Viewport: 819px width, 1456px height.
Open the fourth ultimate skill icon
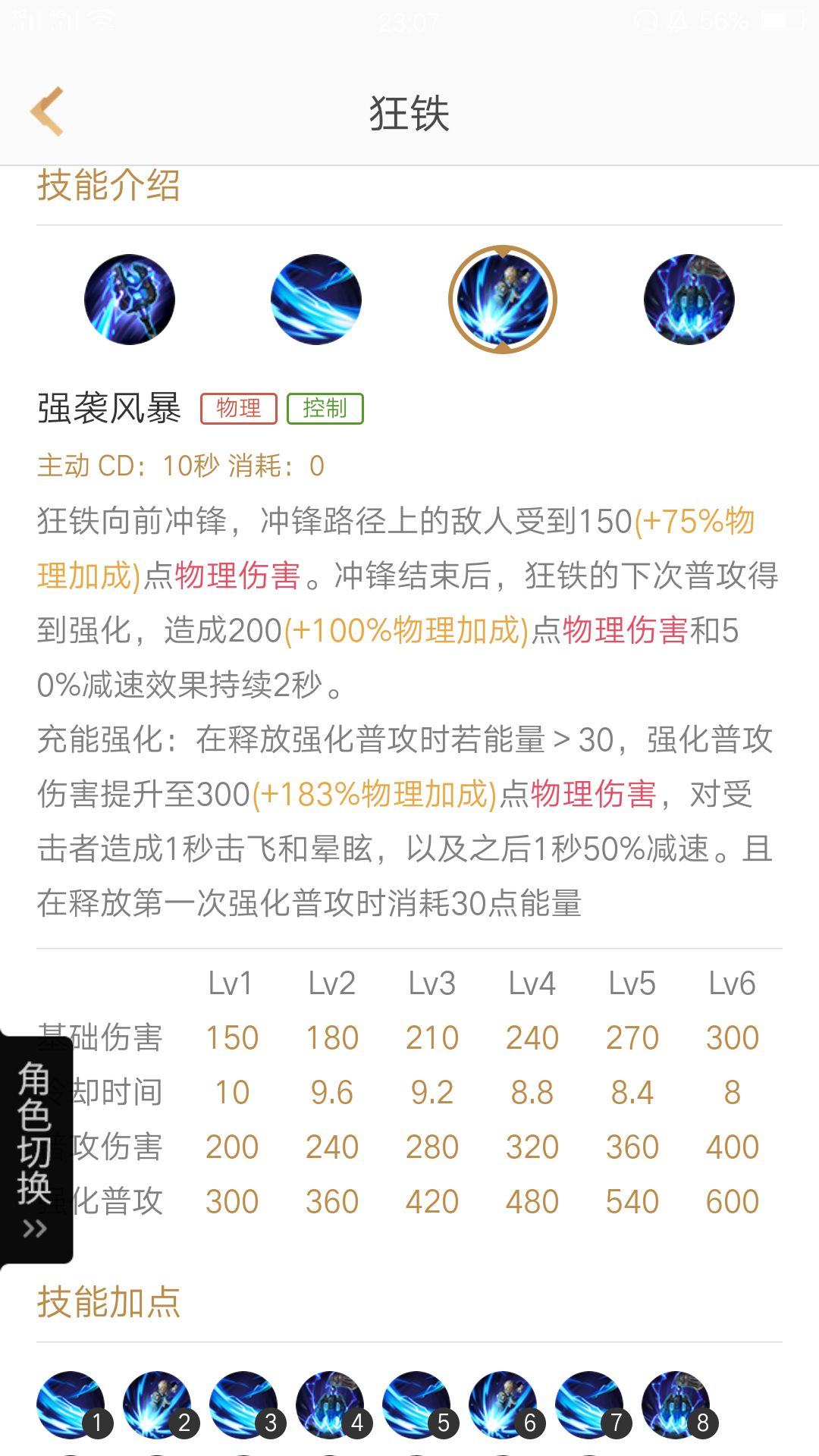pos(689,299)
